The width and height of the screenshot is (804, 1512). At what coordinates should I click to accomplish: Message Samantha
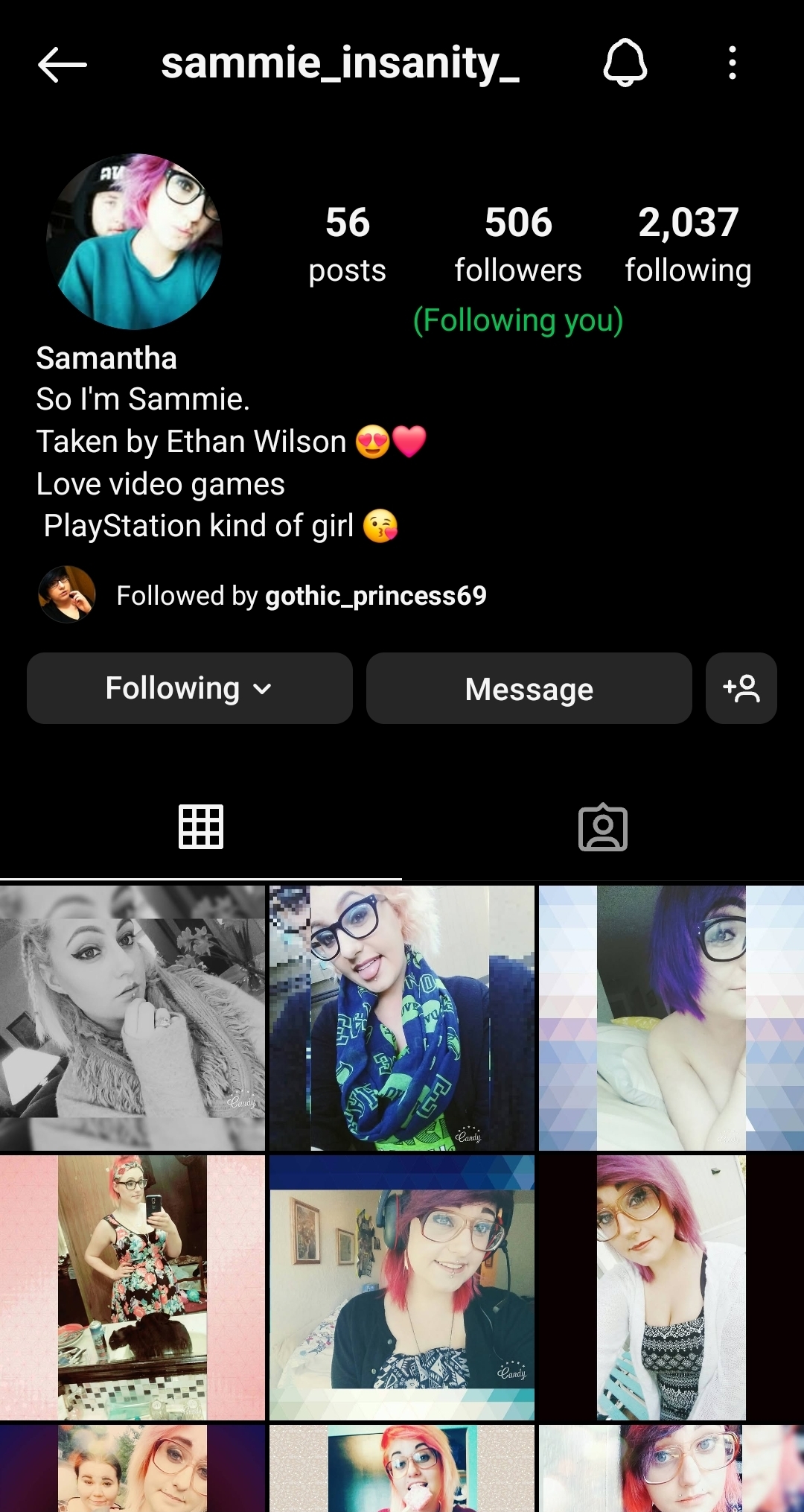(529, 688)
